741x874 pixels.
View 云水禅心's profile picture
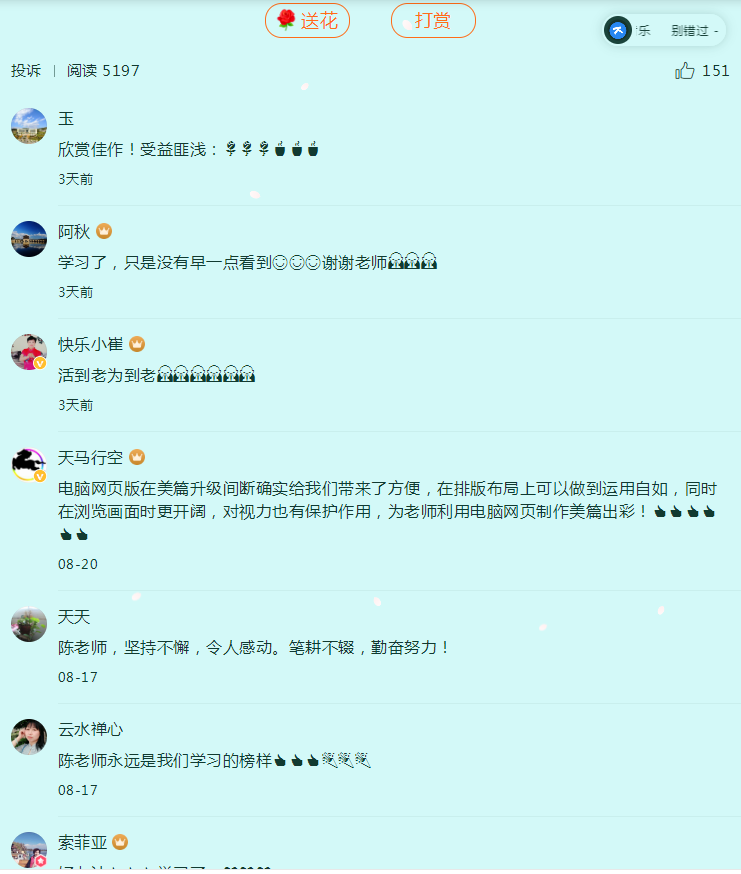point(29,737)
